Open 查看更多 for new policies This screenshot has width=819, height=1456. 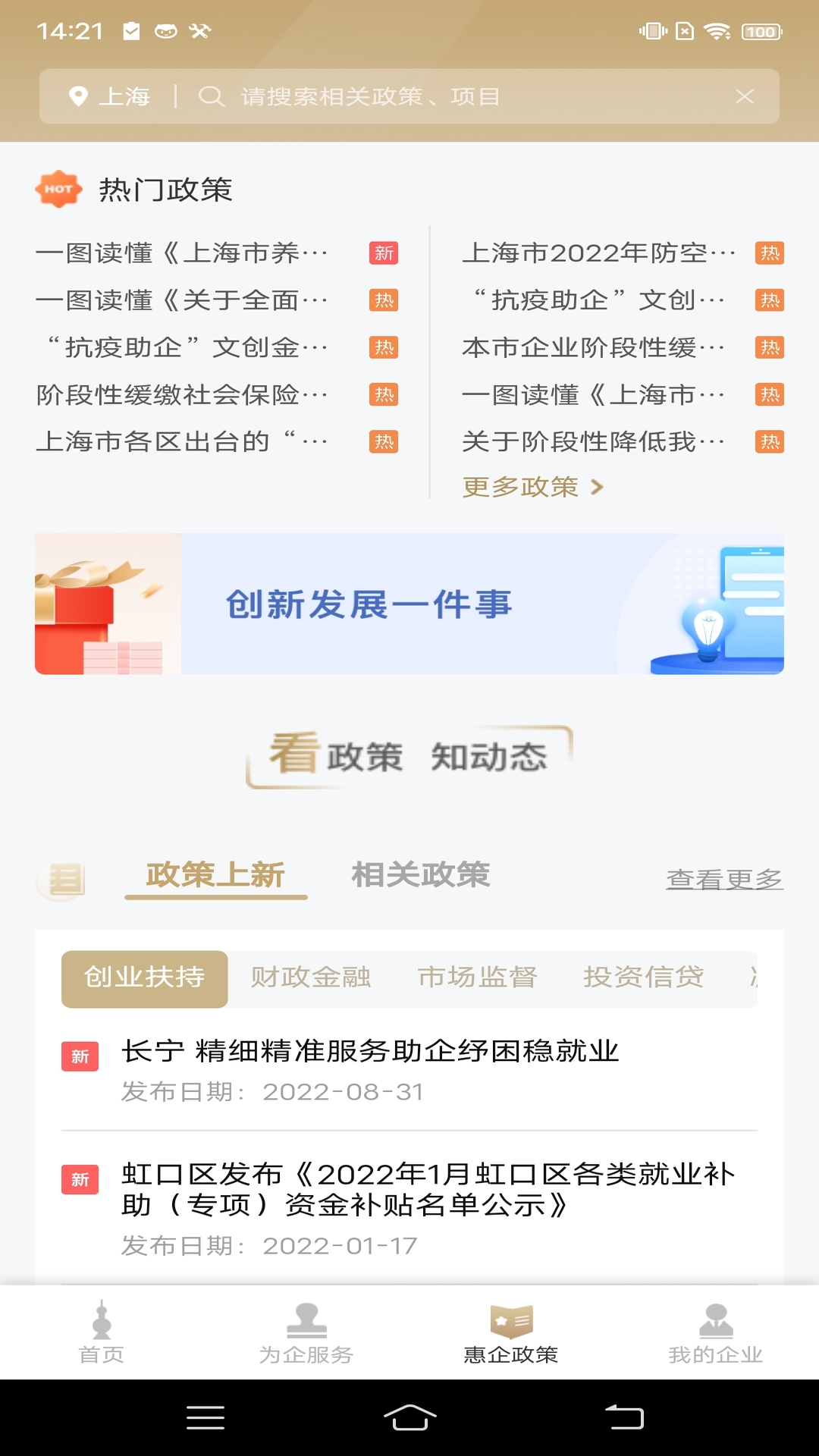click(724, 877)
